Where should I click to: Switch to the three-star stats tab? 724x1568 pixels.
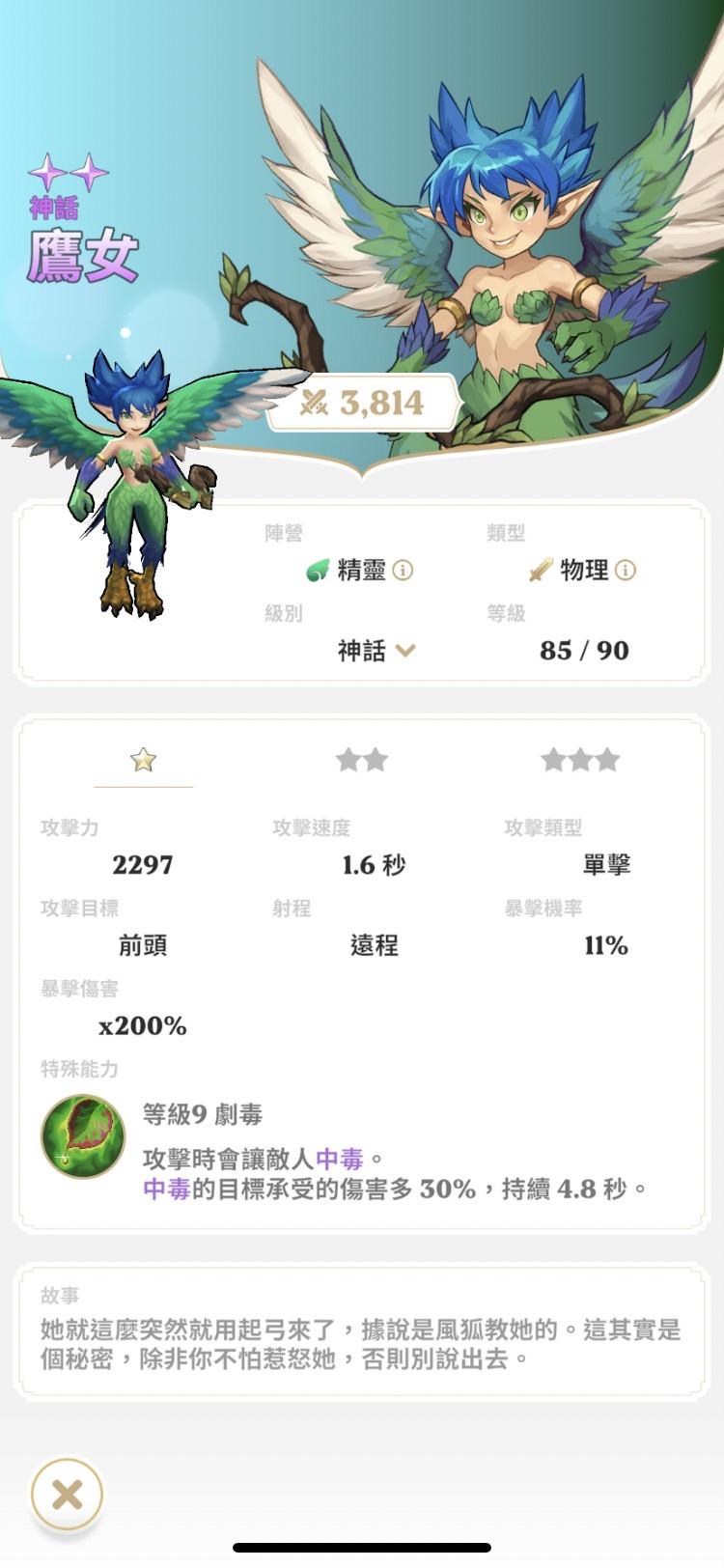click(580, 761)
